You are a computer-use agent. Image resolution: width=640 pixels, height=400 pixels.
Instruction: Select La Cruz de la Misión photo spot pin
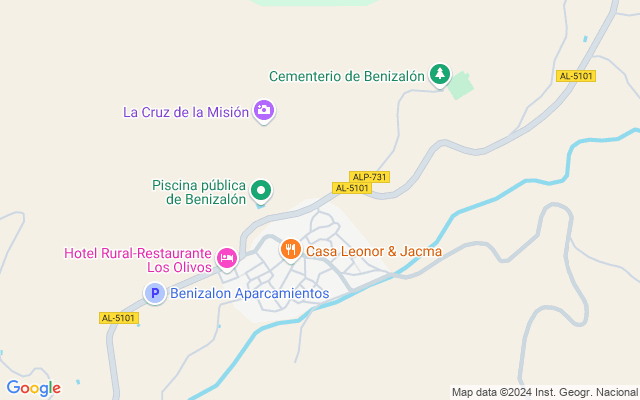264,111
